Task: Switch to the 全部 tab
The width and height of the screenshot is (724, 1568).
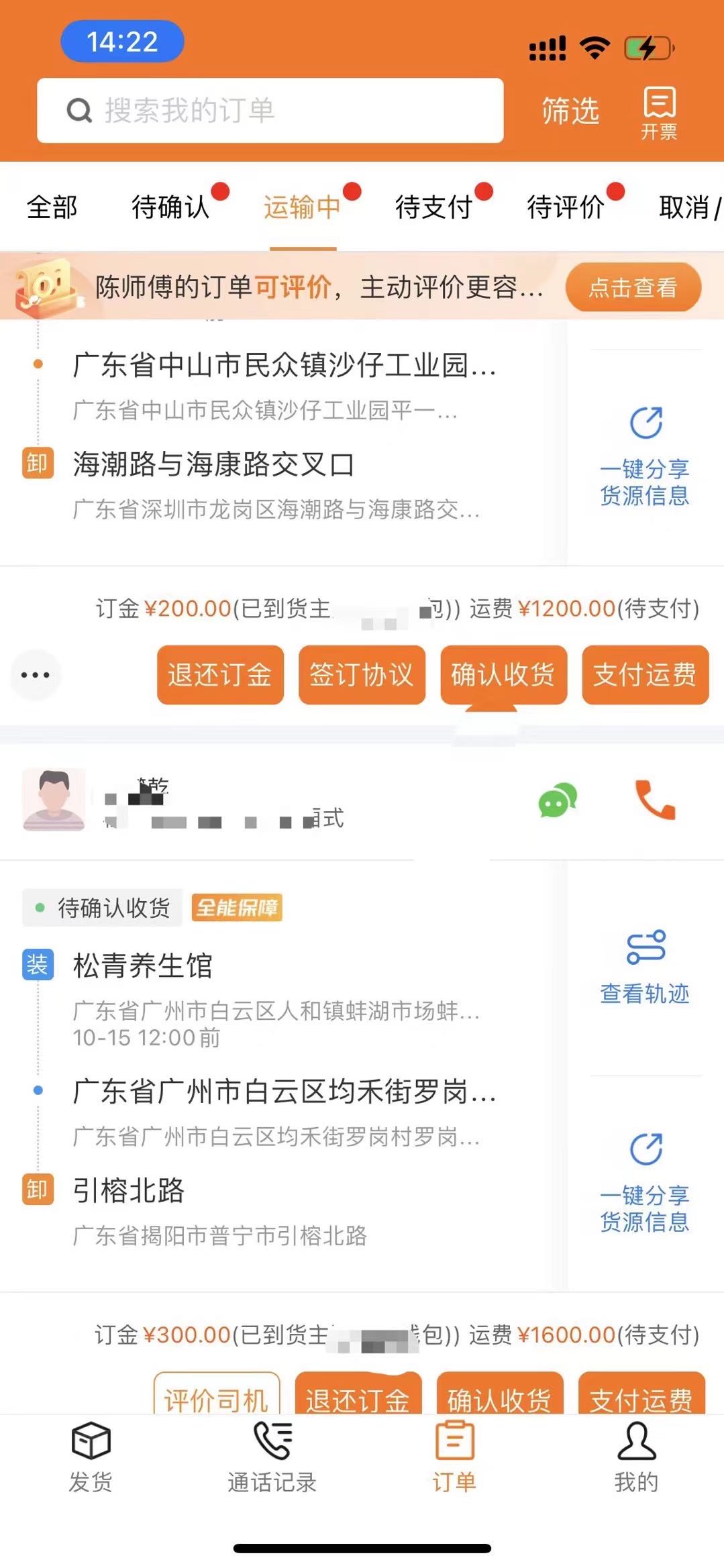Action: (x=52, y=207)
